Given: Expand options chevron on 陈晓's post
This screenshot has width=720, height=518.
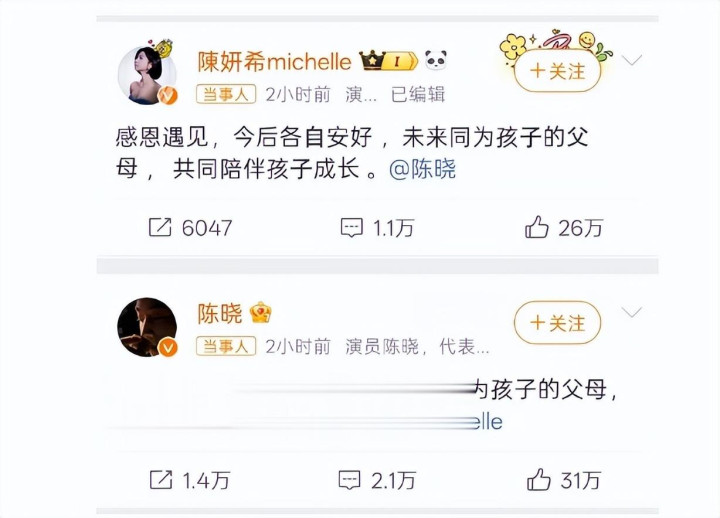Looking at the screenshot, I should tap(632, 313).
